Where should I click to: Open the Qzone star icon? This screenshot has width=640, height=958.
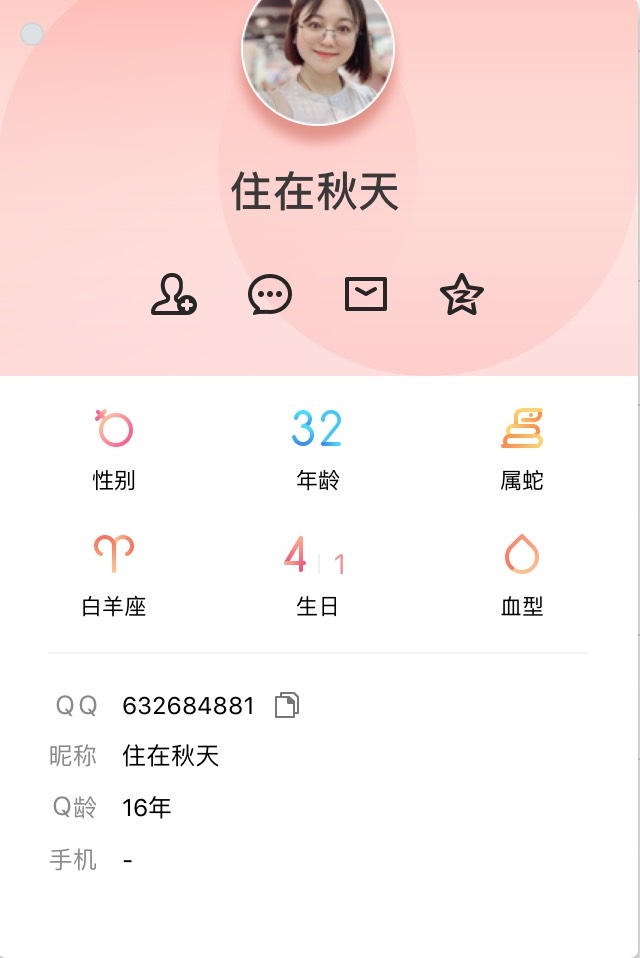pyautogui.click(x=461, y=295)
